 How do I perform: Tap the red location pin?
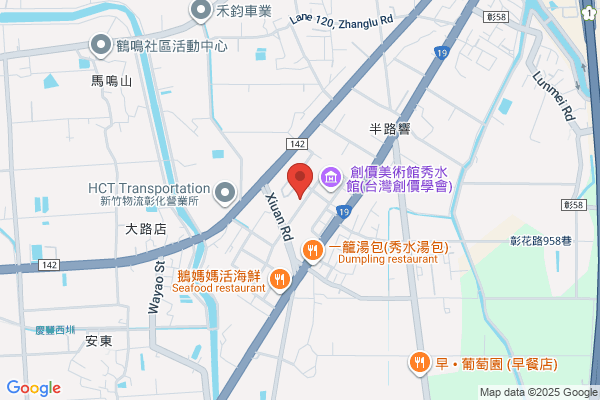(300, 181)
